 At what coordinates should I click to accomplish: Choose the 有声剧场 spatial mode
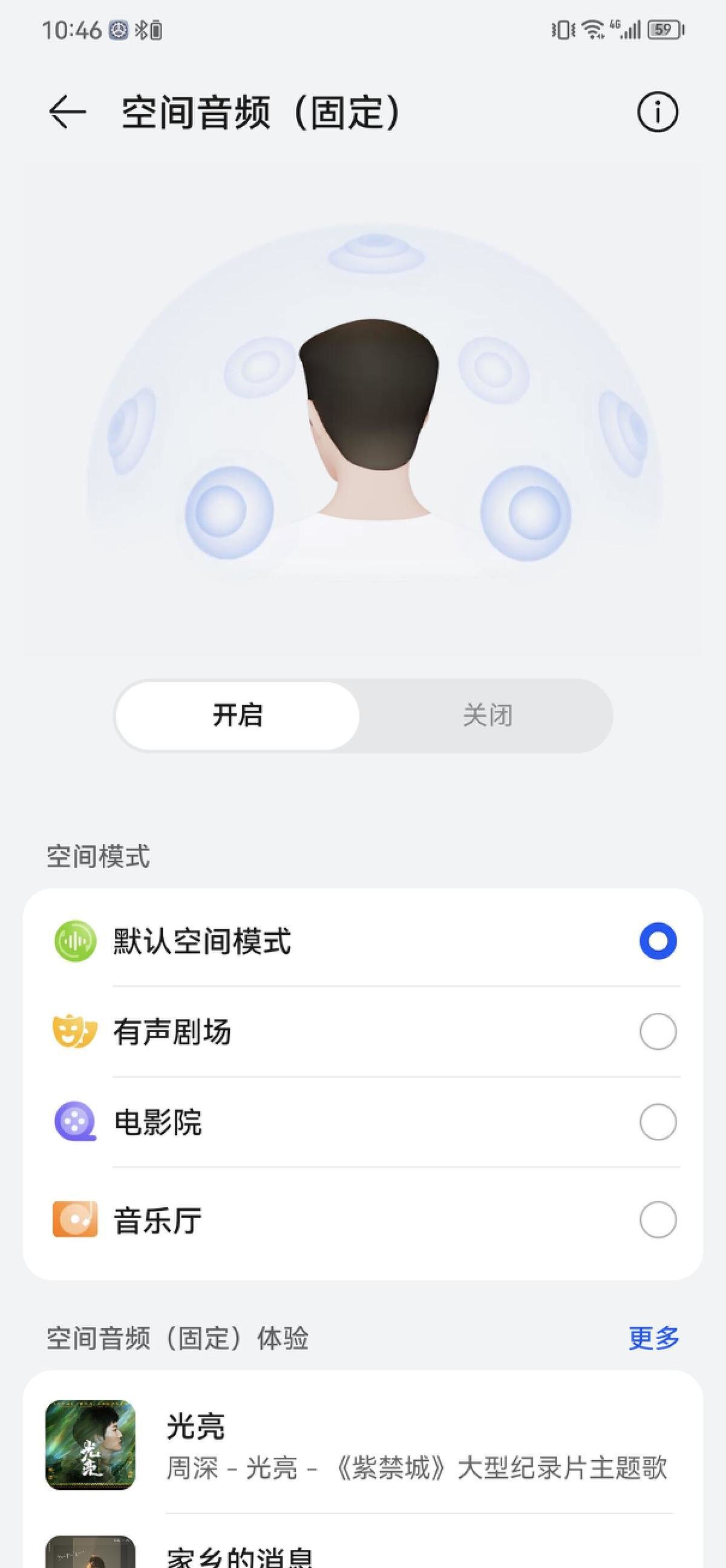click(657, 1032)
